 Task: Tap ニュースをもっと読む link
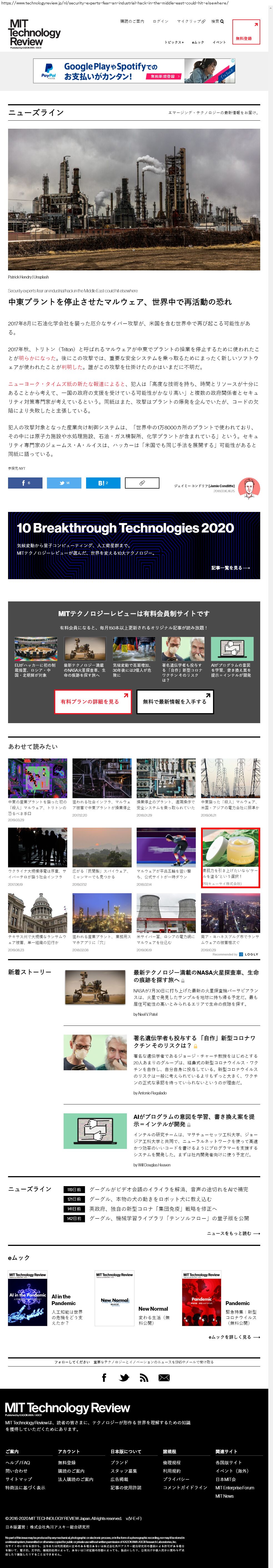[234, 1233]
